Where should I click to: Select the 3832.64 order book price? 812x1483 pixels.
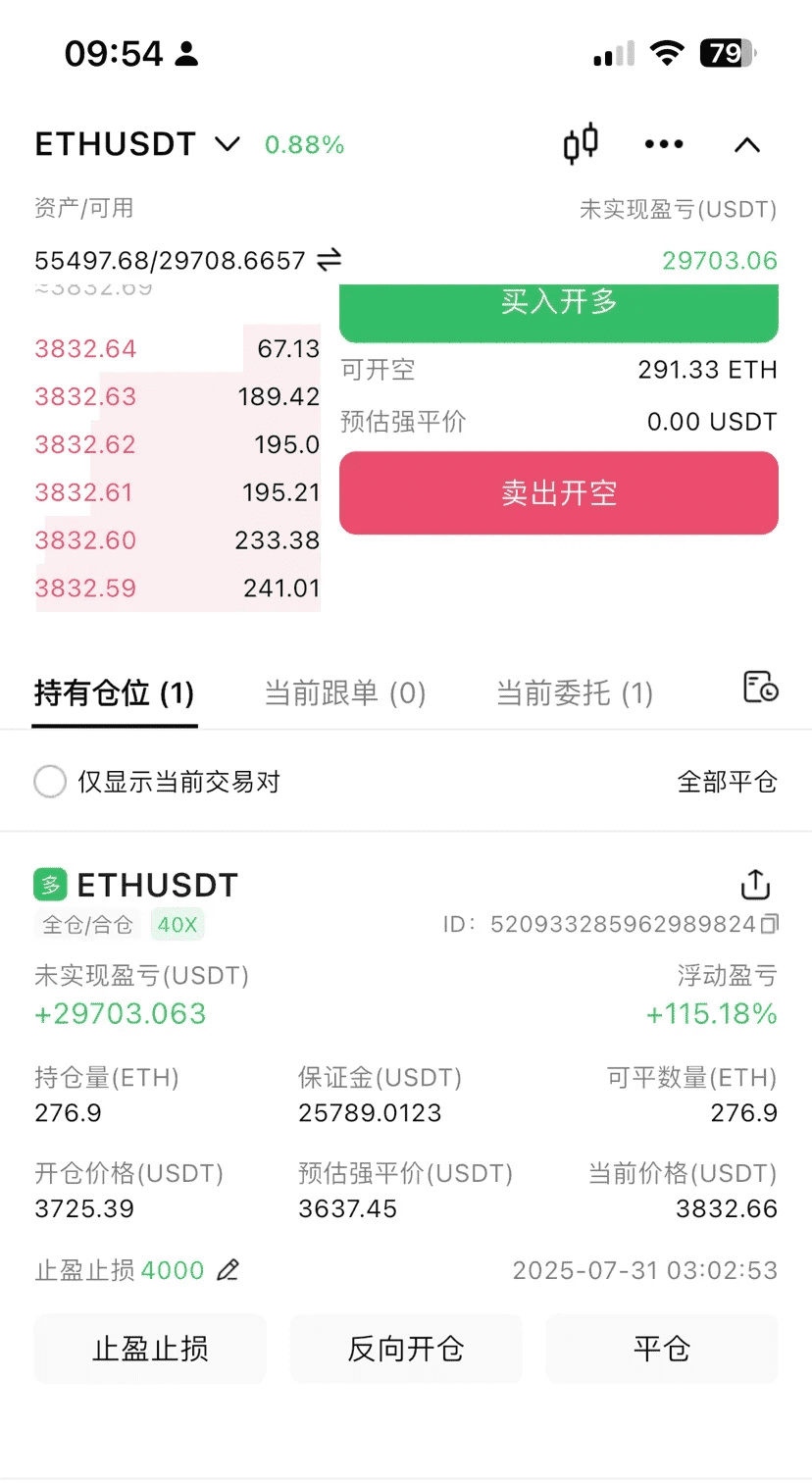pyautogui.click(x=85, y=348)
